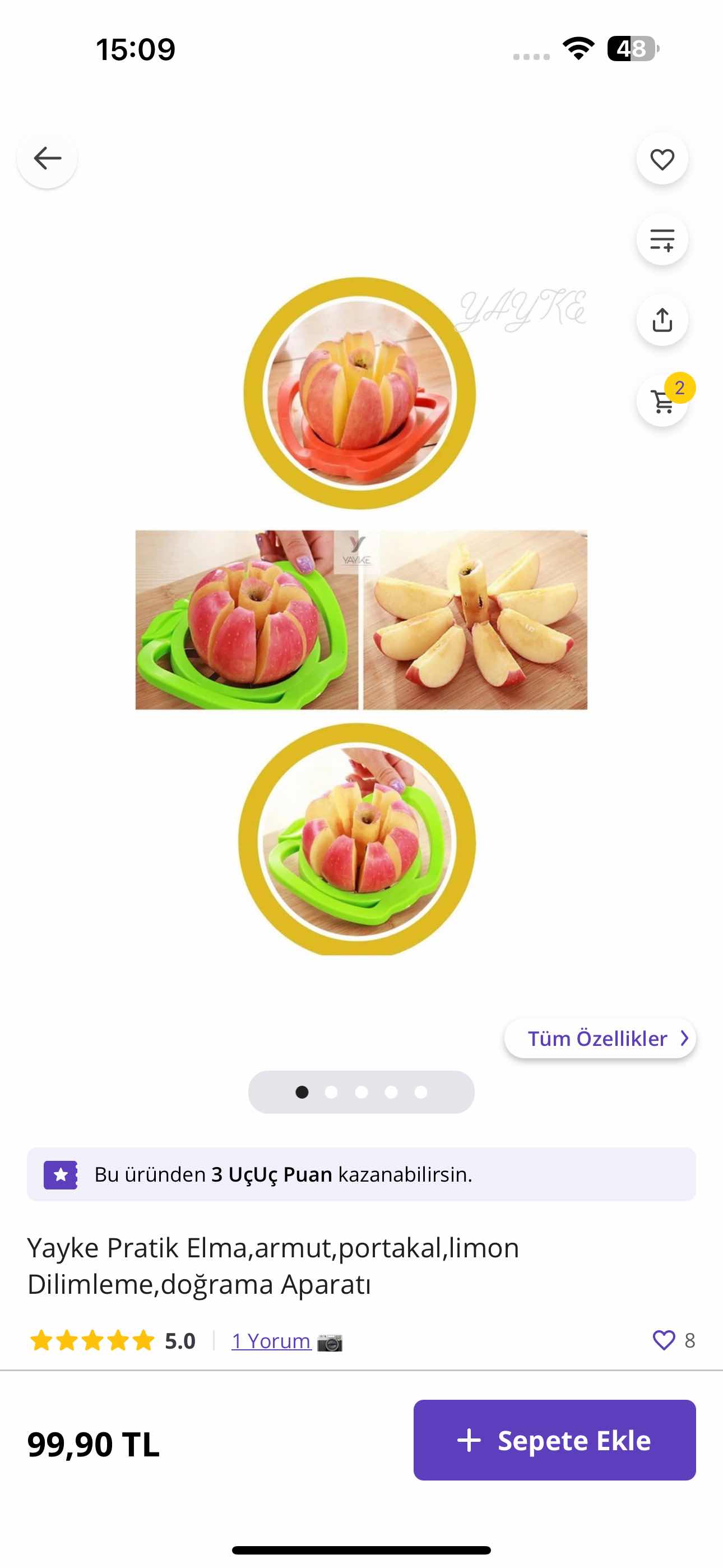
Task: Go back using the arrow button
Action: tap(47, 158)
